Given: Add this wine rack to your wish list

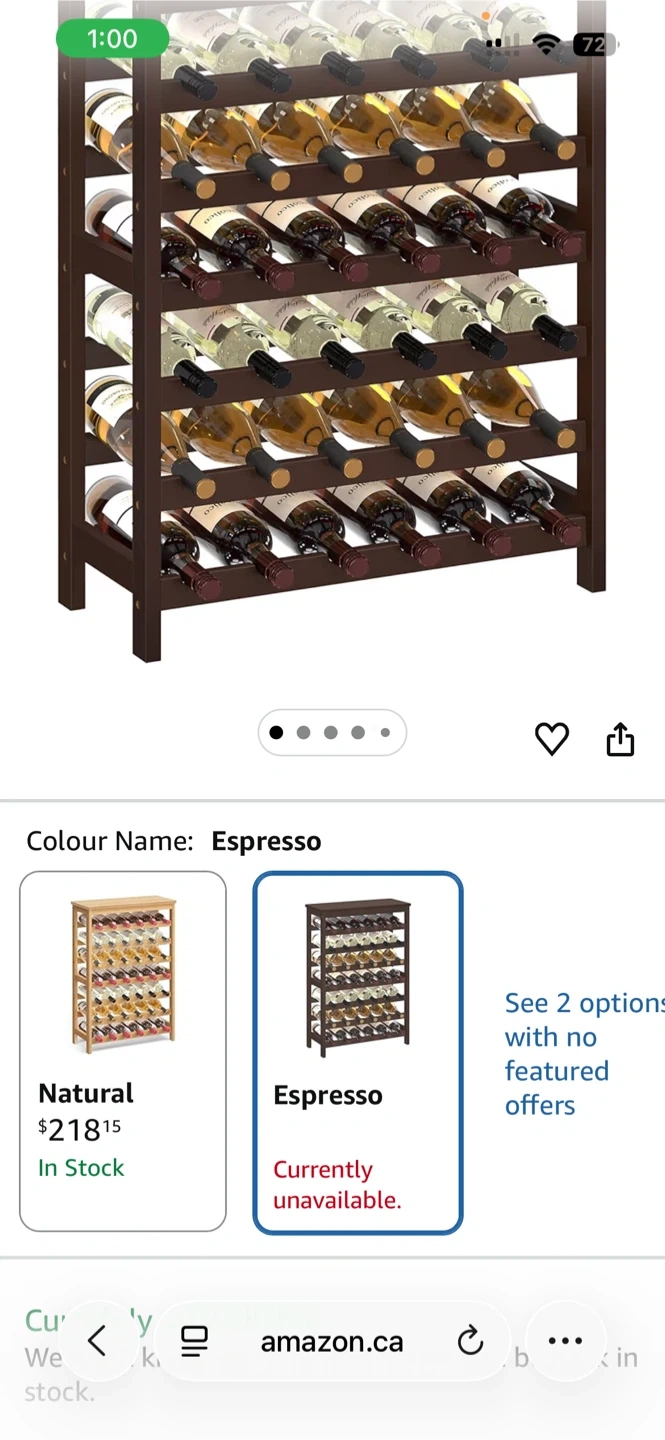Looking at the screenshot, I should (551, 739).
